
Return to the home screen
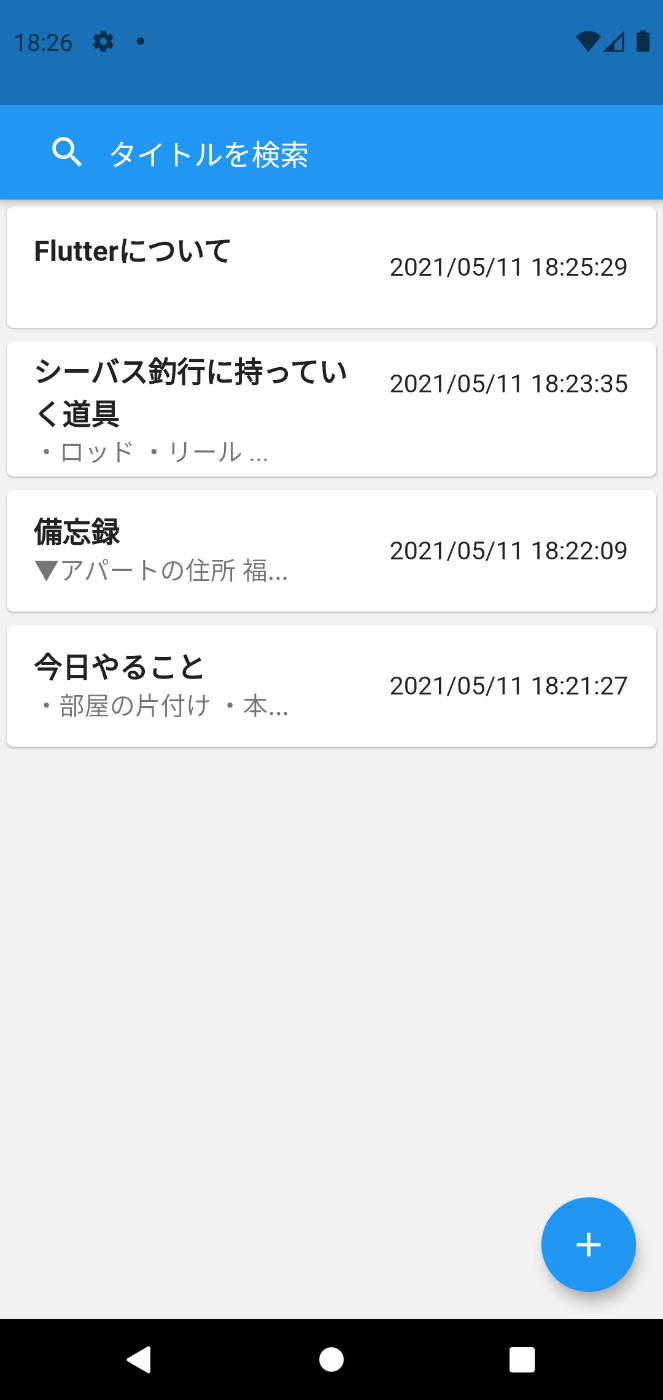tap(331, 1359)
